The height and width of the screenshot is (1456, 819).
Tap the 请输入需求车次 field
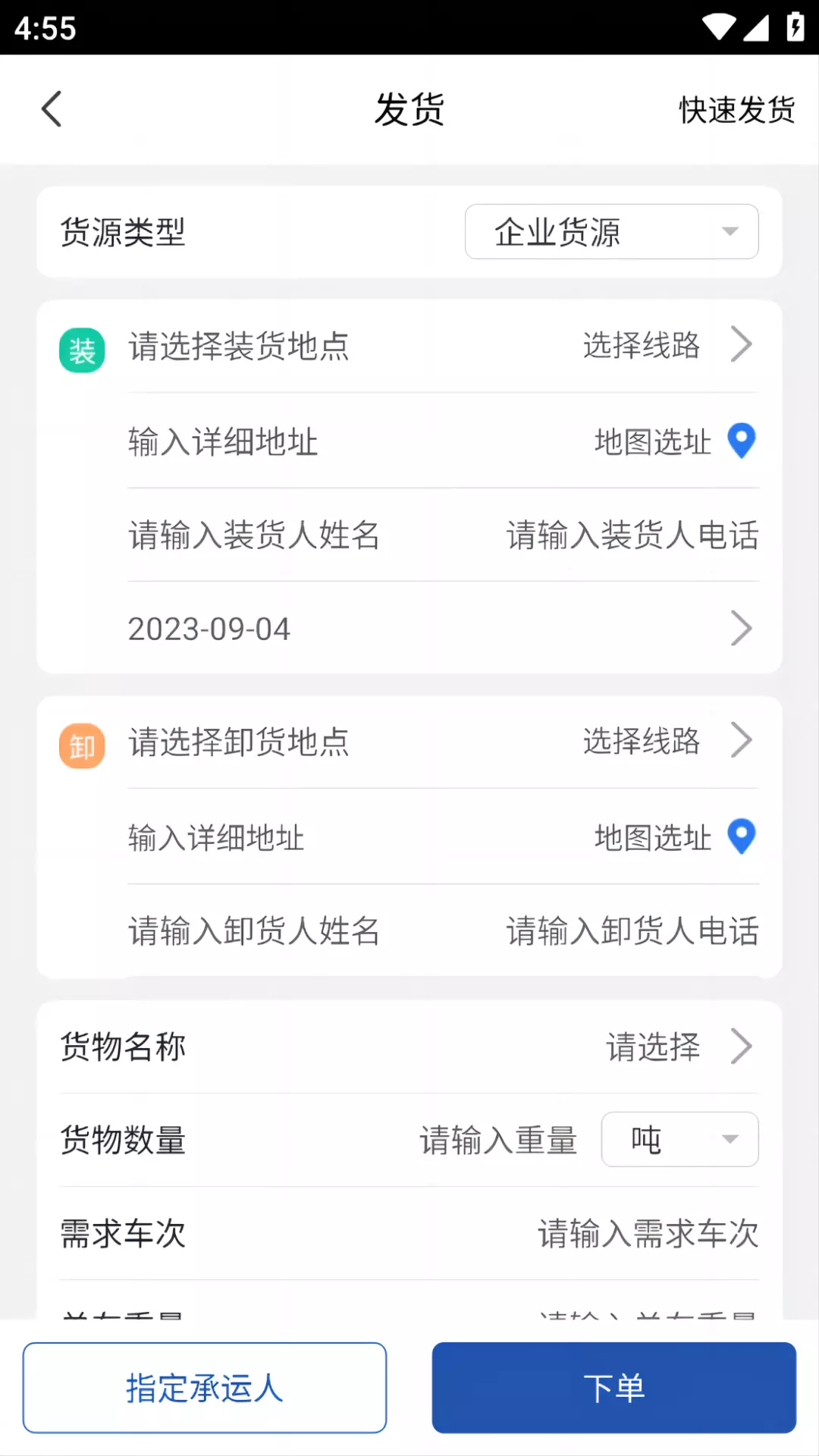[x=648, y=1233]
